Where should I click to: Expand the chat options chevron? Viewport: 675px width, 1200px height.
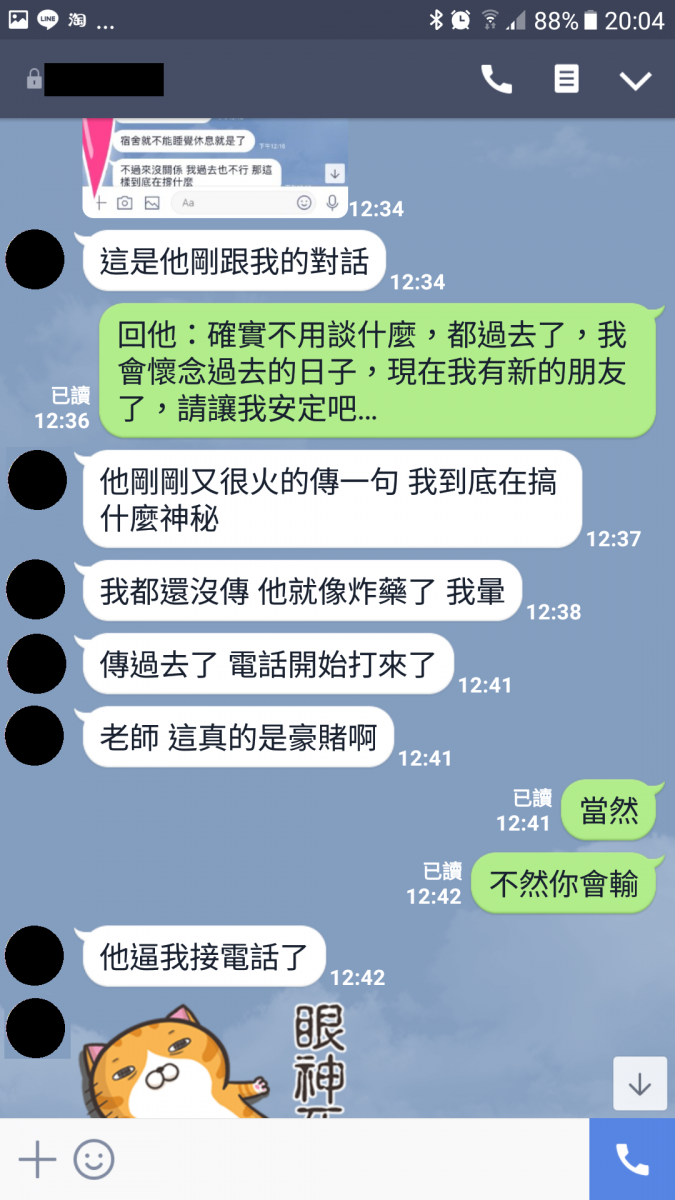635,81
